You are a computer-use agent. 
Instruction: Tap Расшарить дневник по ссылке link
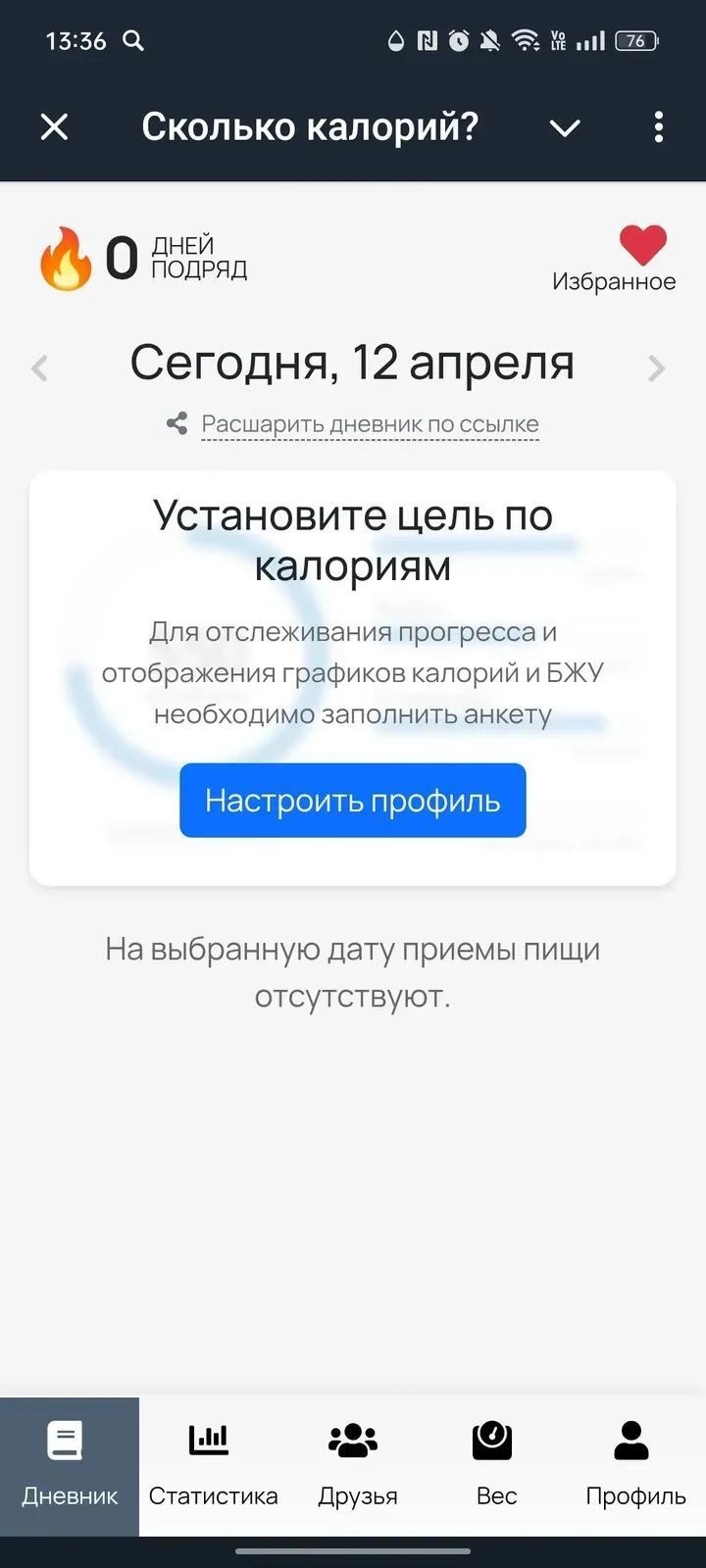pyautogui.click(x=370, y=424)
